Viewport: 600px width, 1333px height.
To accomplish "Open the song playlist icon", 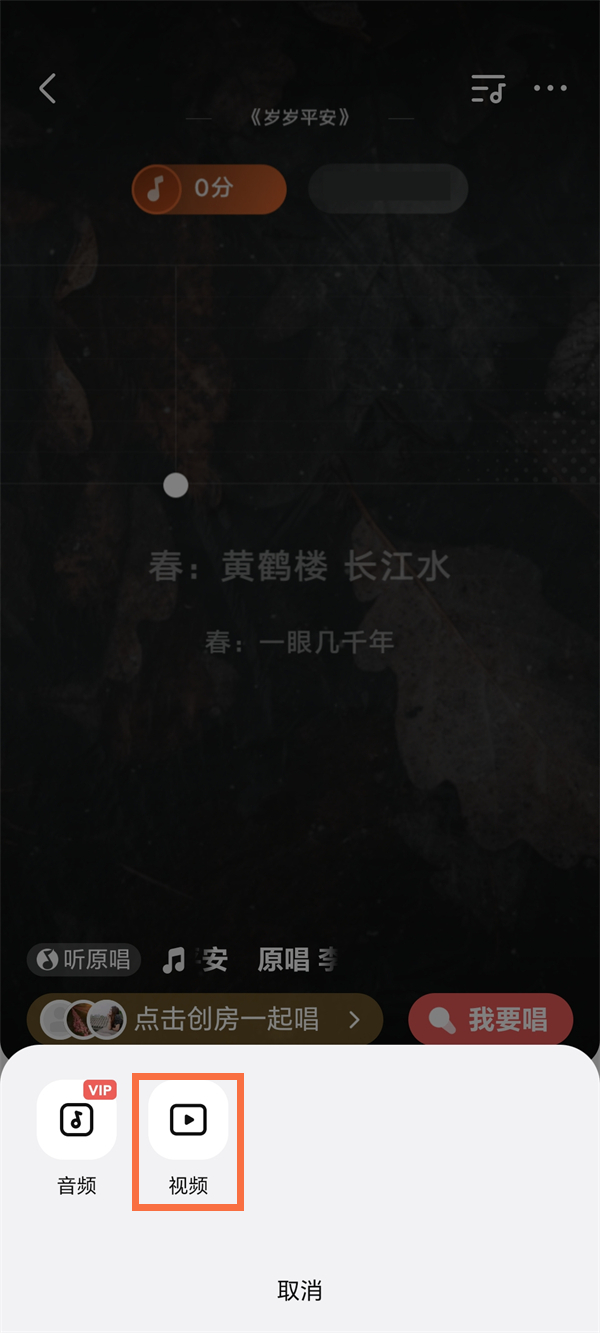I will (x=489, y=89).
